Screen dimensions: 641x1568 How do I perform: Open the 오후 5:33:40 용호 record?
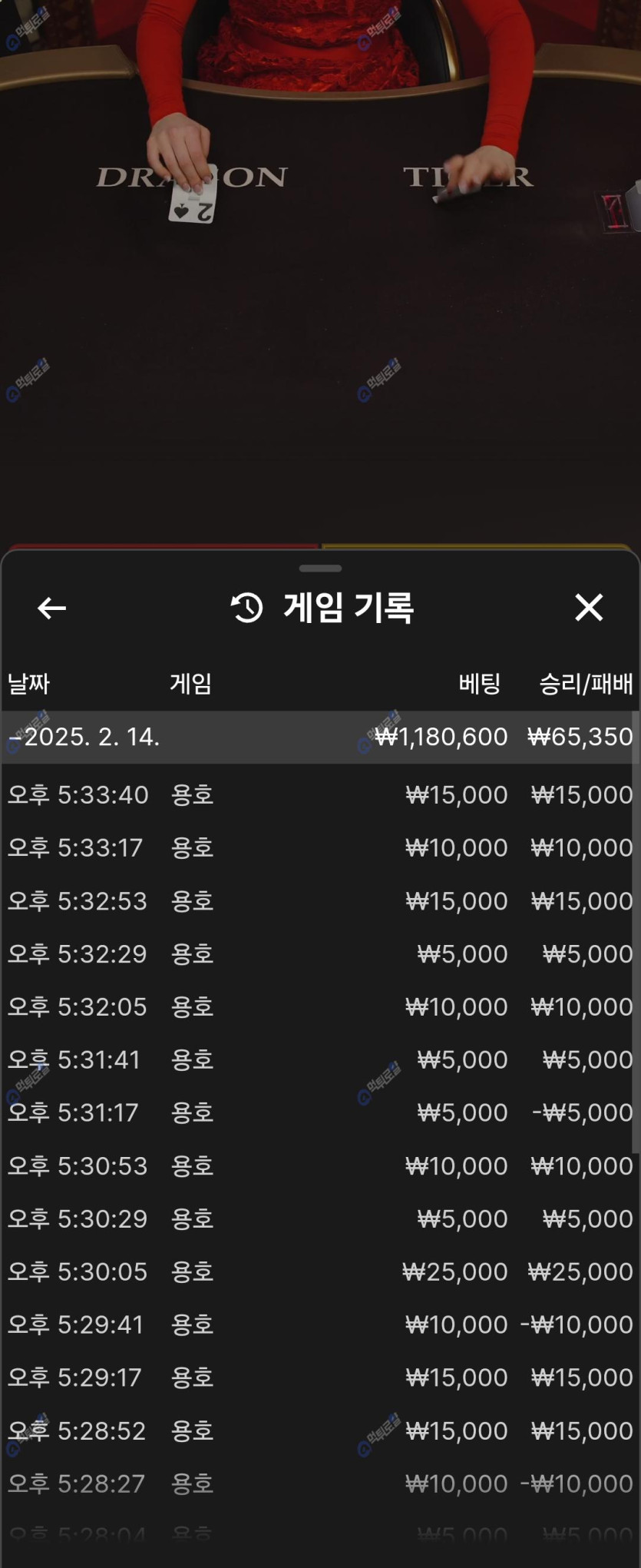(319, 794)
